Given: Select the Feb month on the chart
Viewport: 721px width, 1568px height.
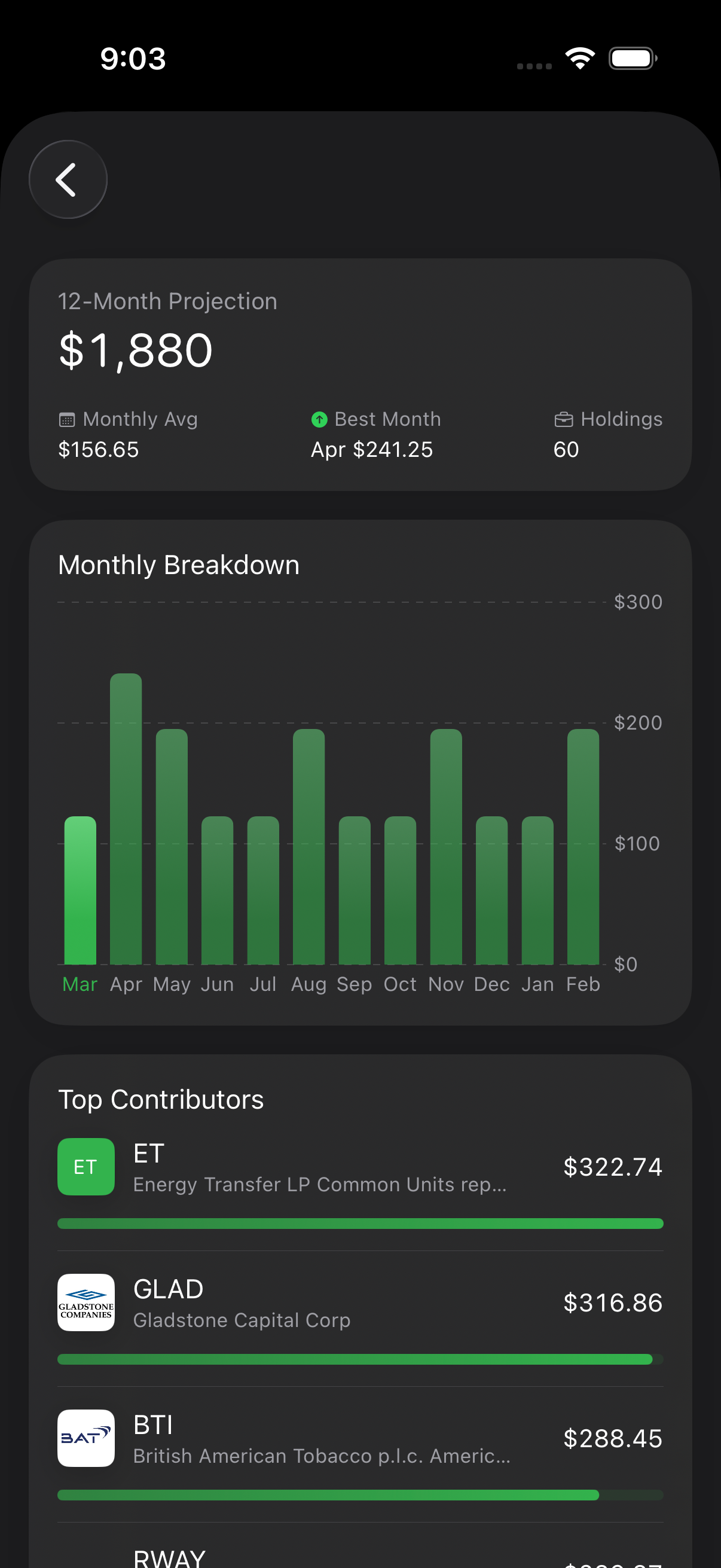Looking at the screenshot, I should 583,984.
